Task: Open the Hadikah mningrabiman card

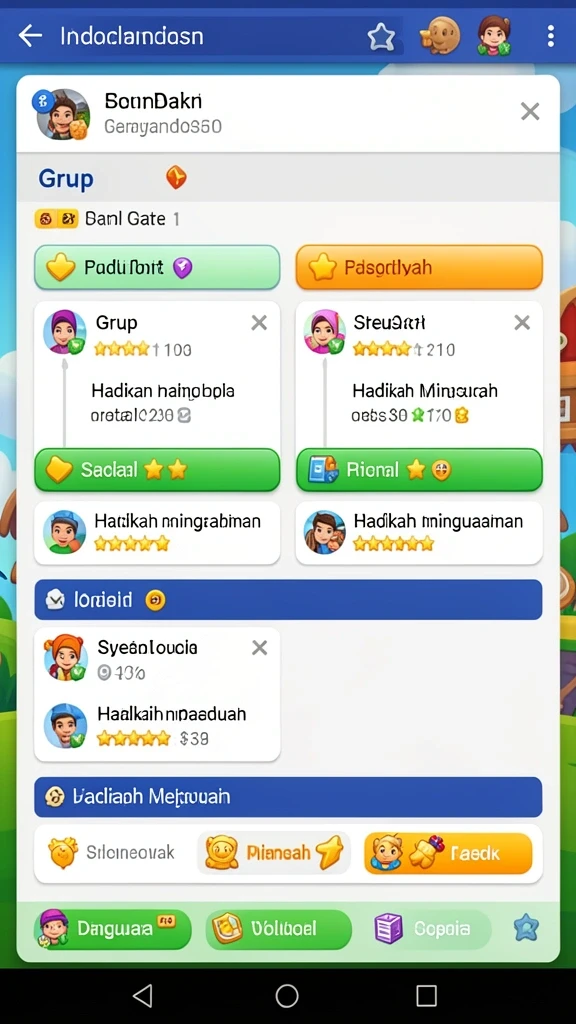Action: click(x=157, y=532)
